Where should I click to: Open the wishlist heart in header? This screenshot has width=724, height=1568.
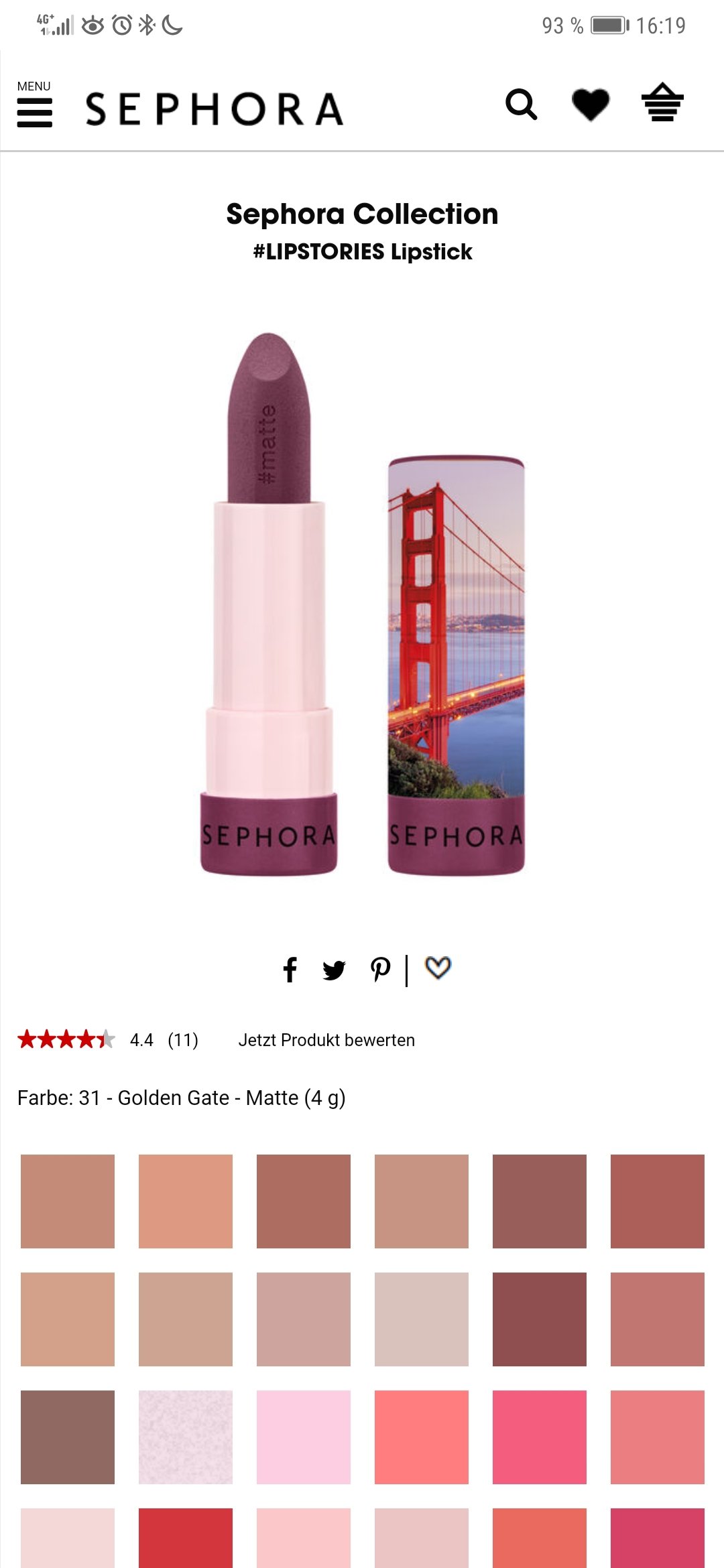590,105
